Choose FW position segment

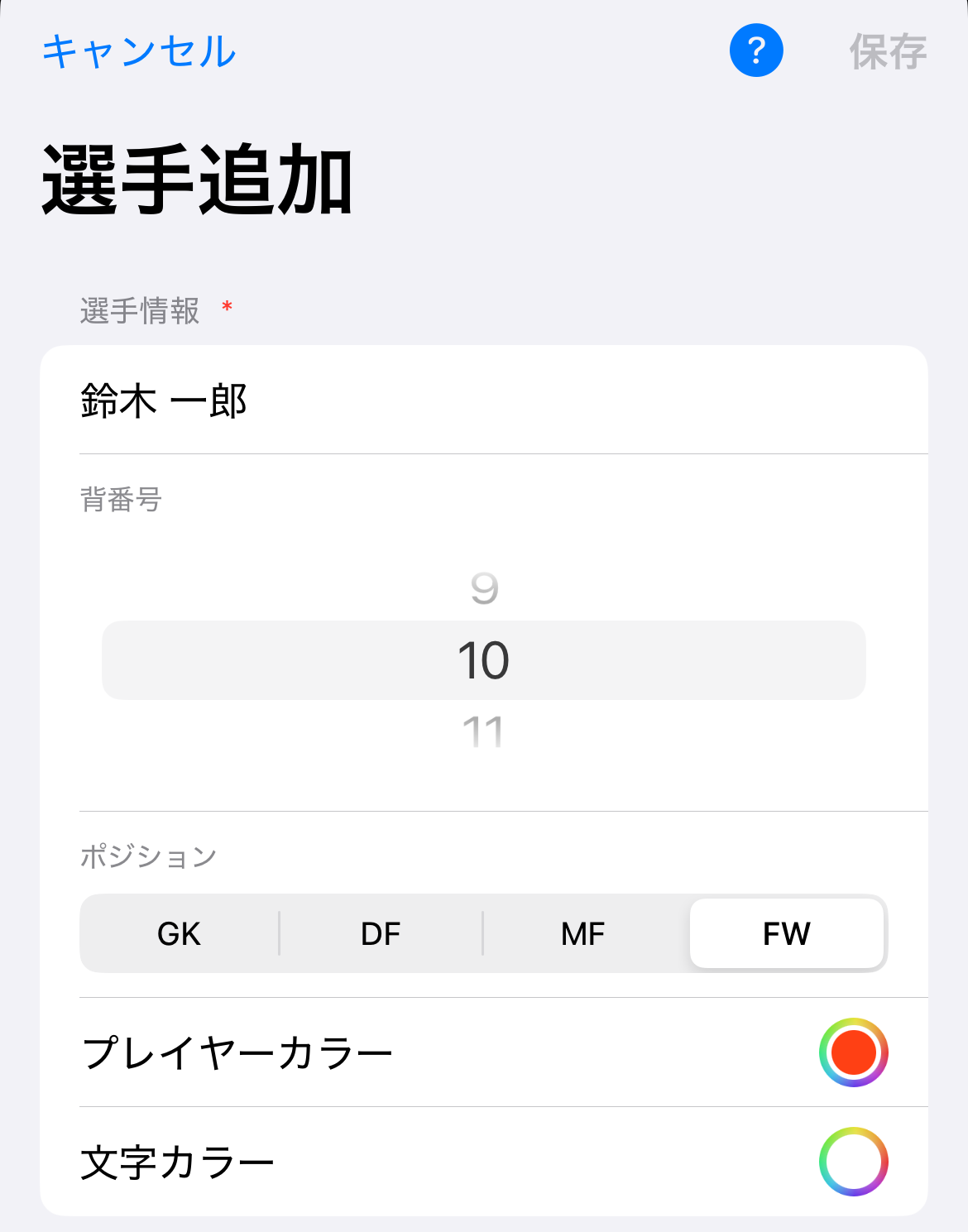click(787, 934)
